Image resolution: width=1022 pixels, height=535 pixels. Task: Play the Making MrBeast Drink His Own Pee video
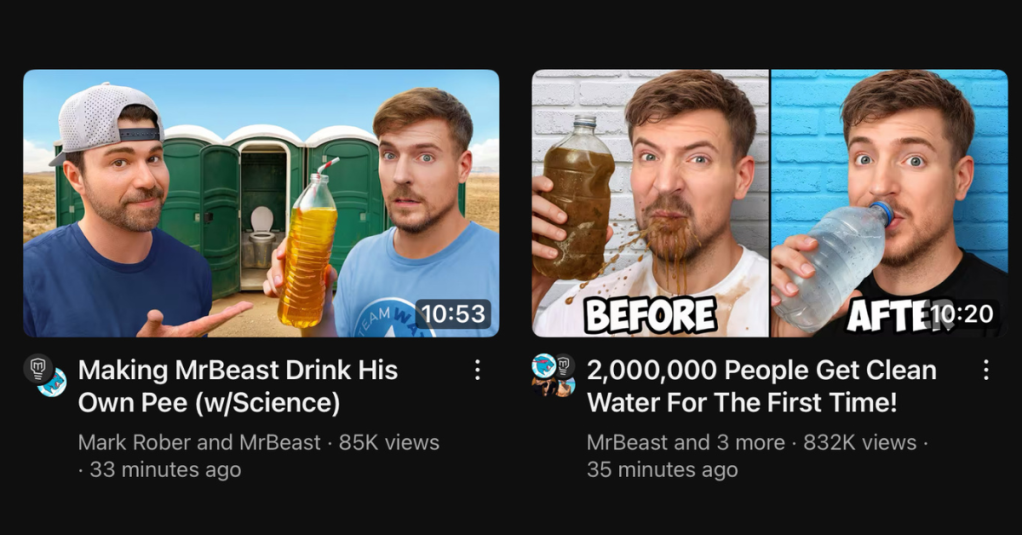point(261,203)
